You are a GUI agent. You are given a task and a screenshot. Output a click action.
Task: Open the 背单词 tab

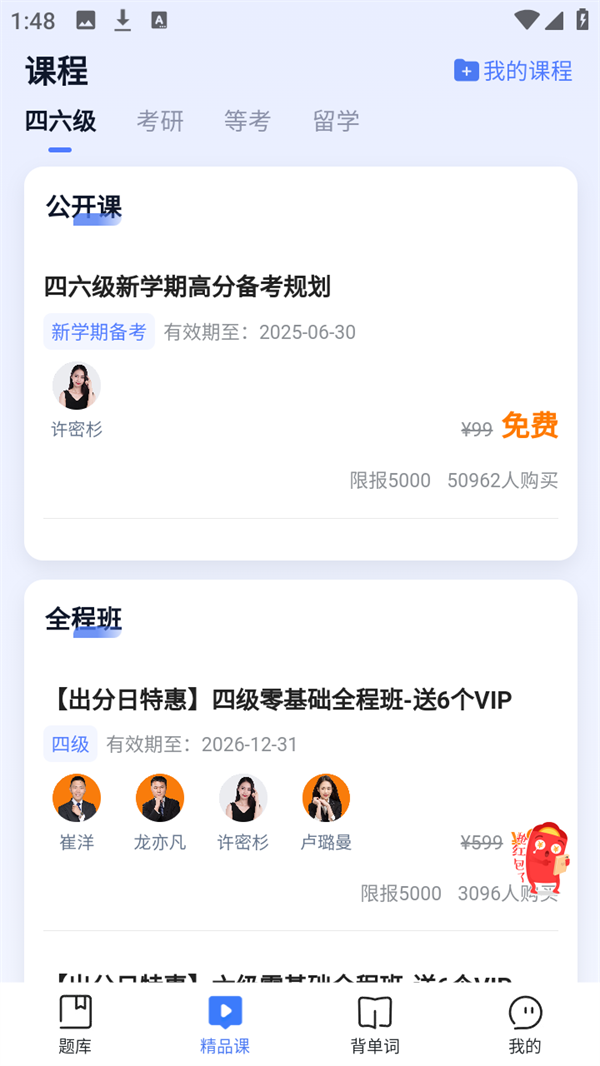(375, 1024)
